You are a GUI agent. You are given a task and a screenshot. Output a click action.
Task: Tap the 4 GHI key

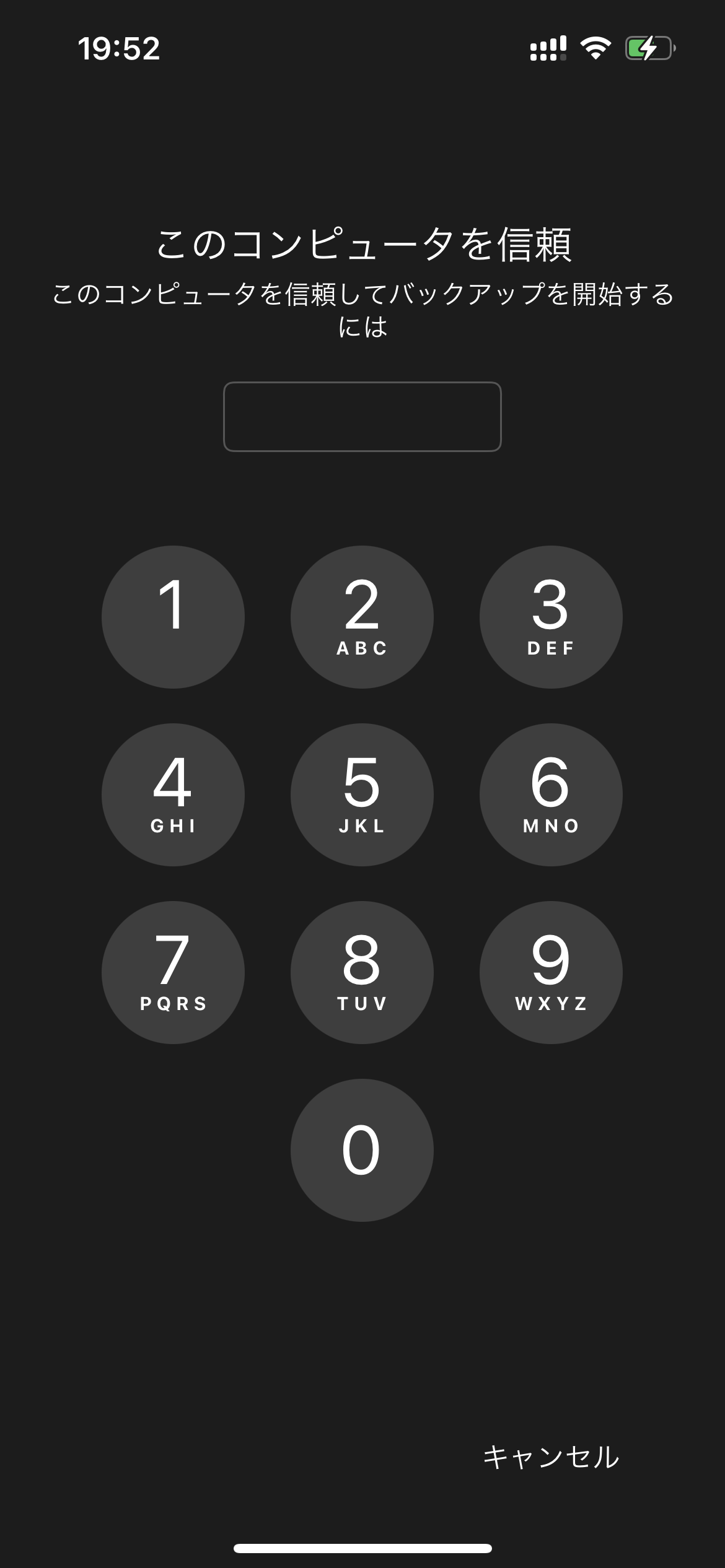(x=173, y=795)
